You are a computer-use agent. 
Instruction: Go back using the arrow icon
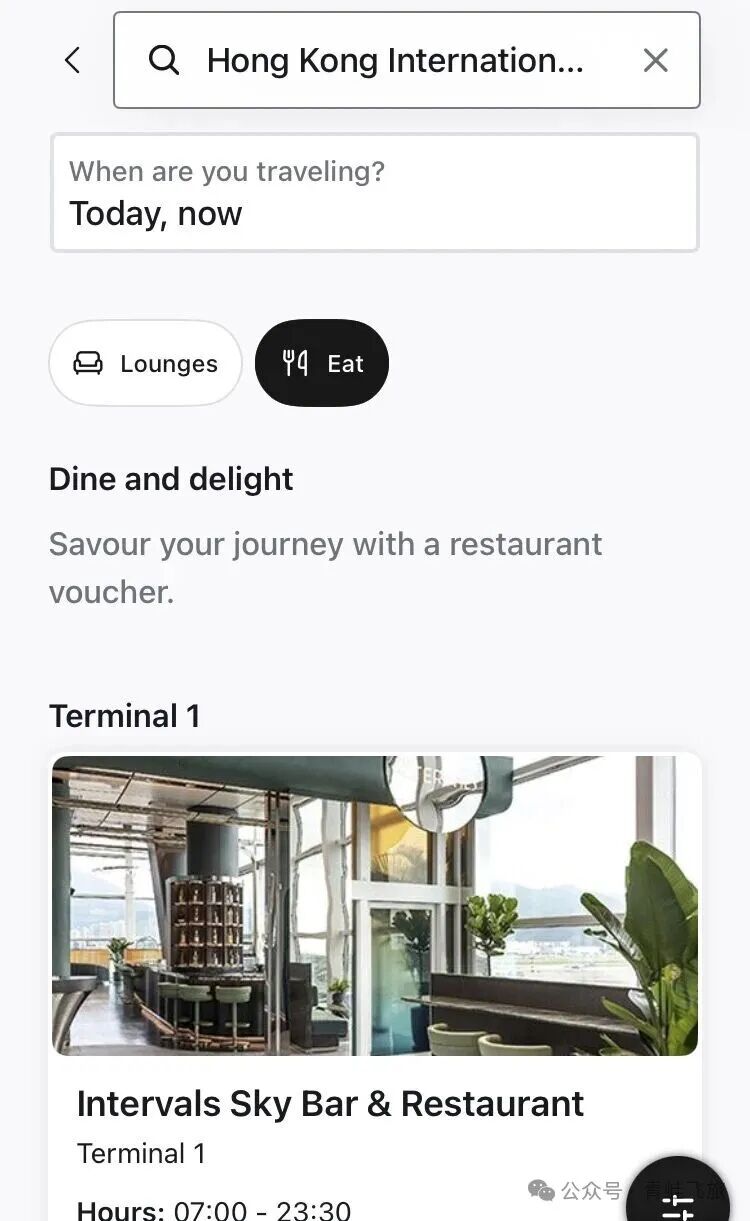(72, 61)
